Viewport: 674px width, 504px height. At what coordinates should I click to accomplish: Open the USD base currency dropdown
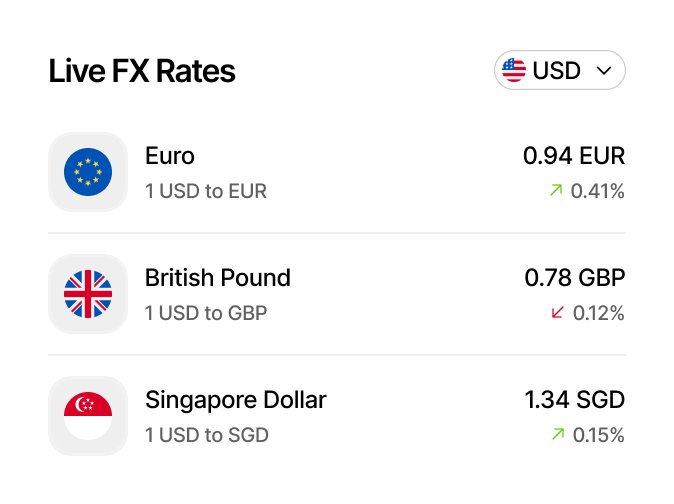[560, 71]
